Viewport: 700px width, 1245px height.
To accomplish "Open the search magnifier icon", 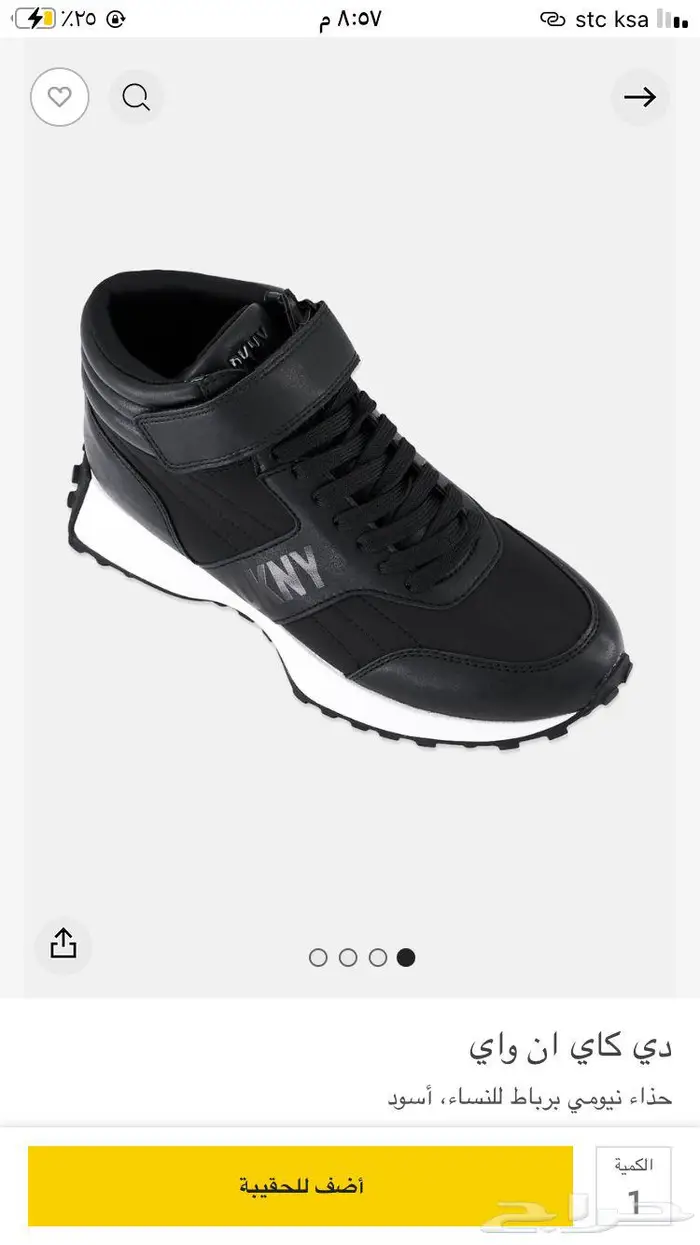I will pyautogui.click(x=136, y=97).
